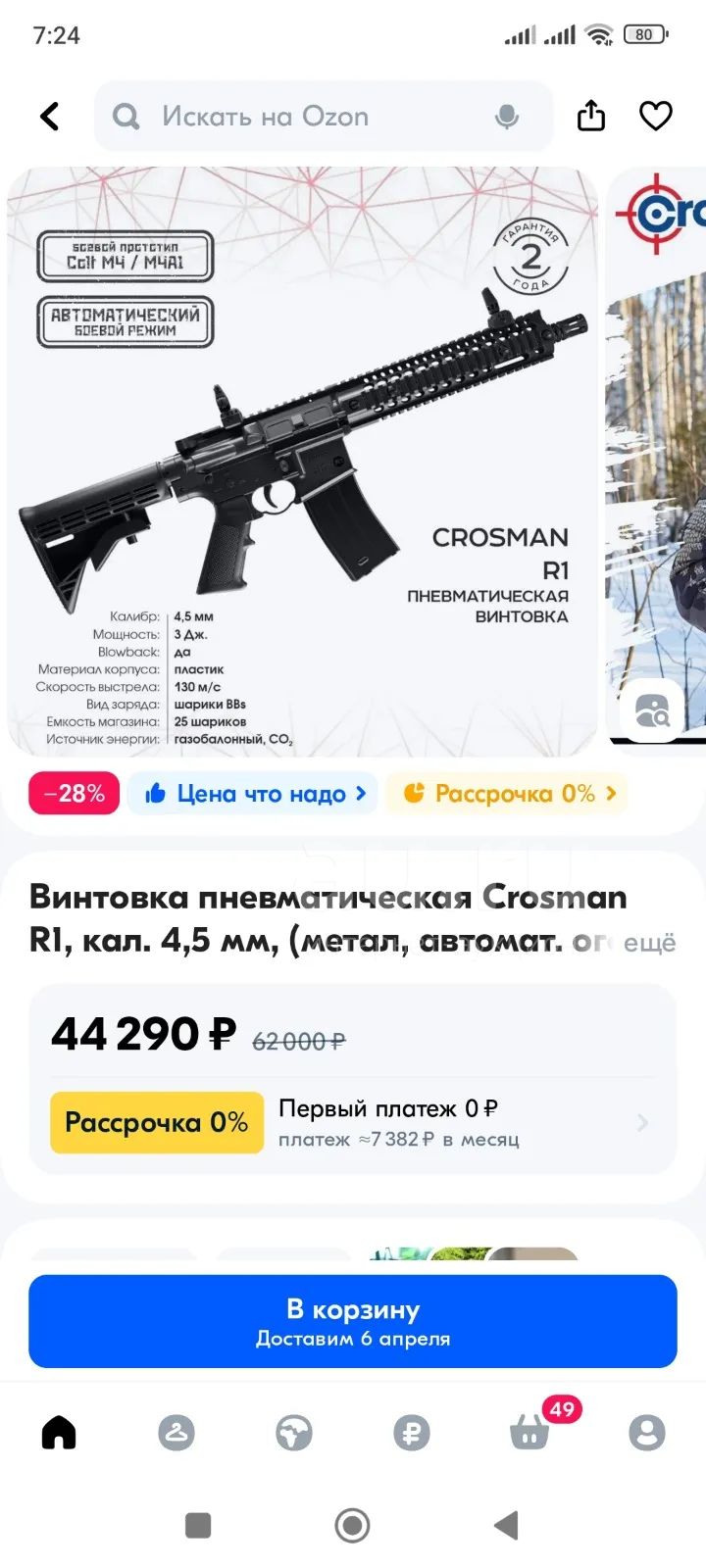Start voice search with the microphone
Screen dimensions: 706x1568
507,118
